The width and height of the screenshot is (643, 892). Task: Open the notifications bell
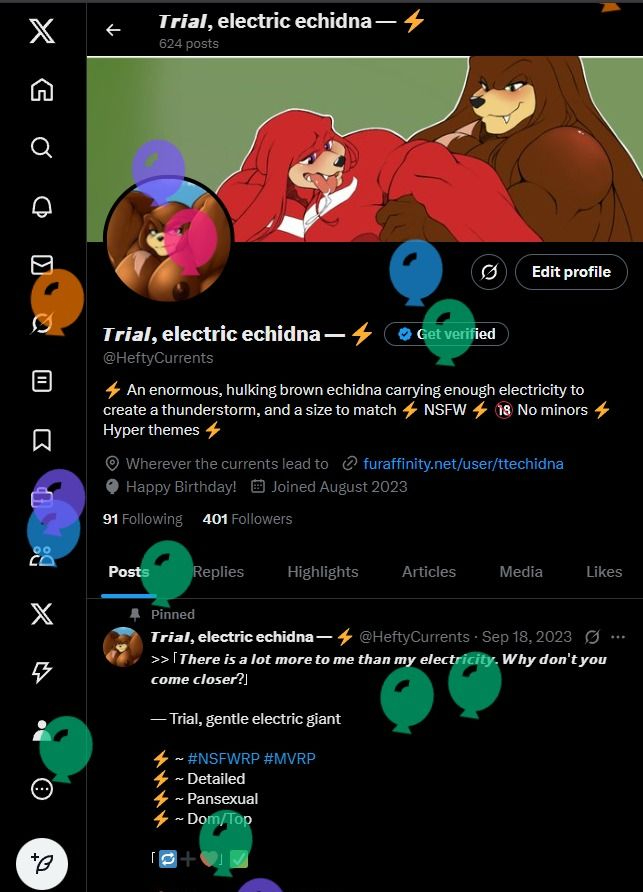point(42,206)
